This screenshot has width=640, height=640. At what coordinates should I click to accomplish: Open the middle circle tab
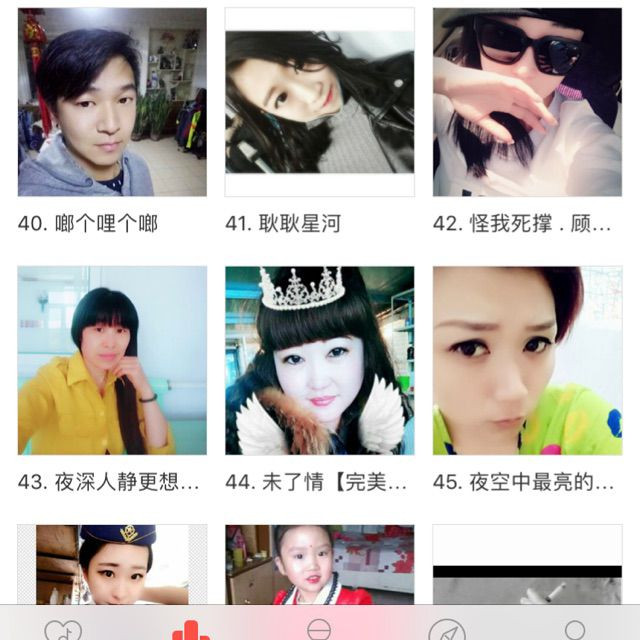click(x=319, y=630)
